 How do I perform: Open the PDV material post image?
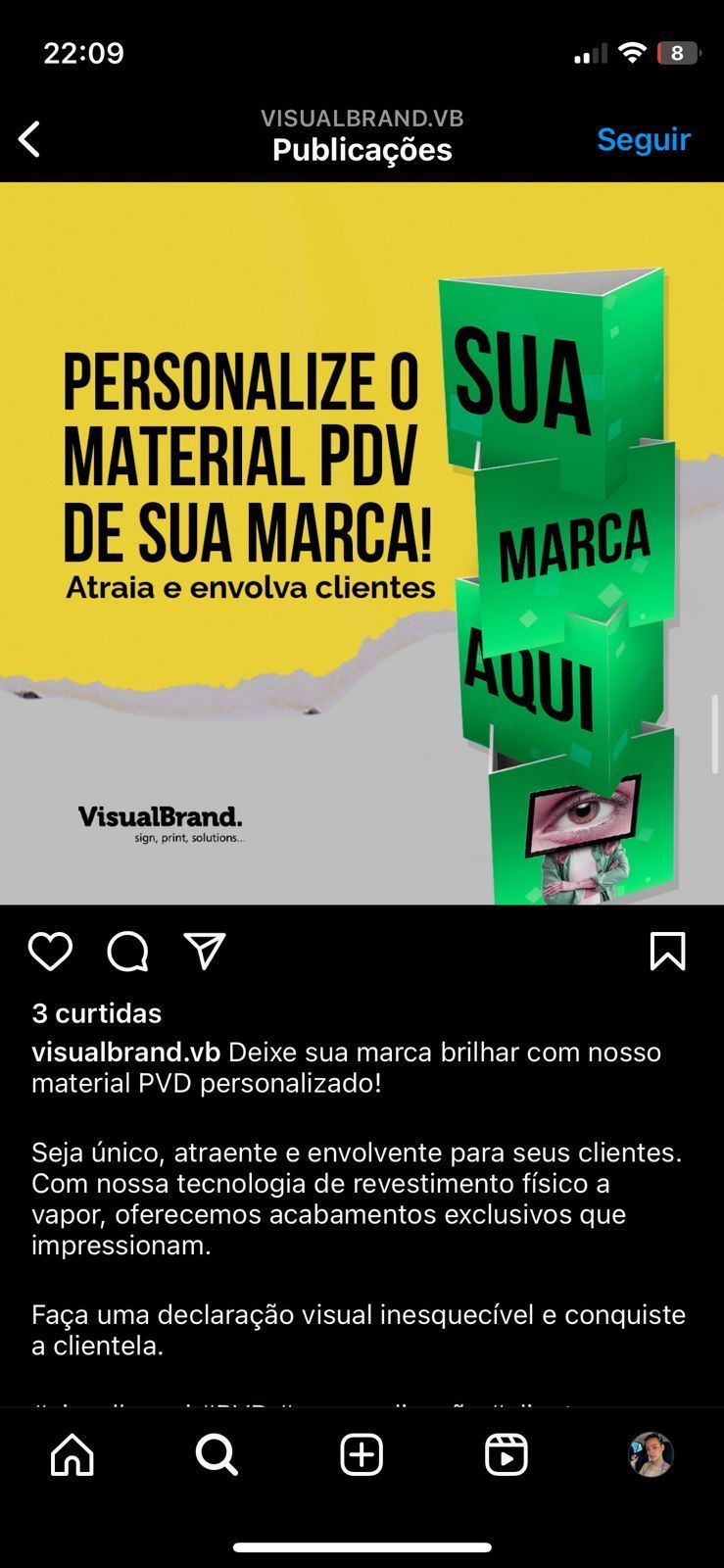coord(362,543)
